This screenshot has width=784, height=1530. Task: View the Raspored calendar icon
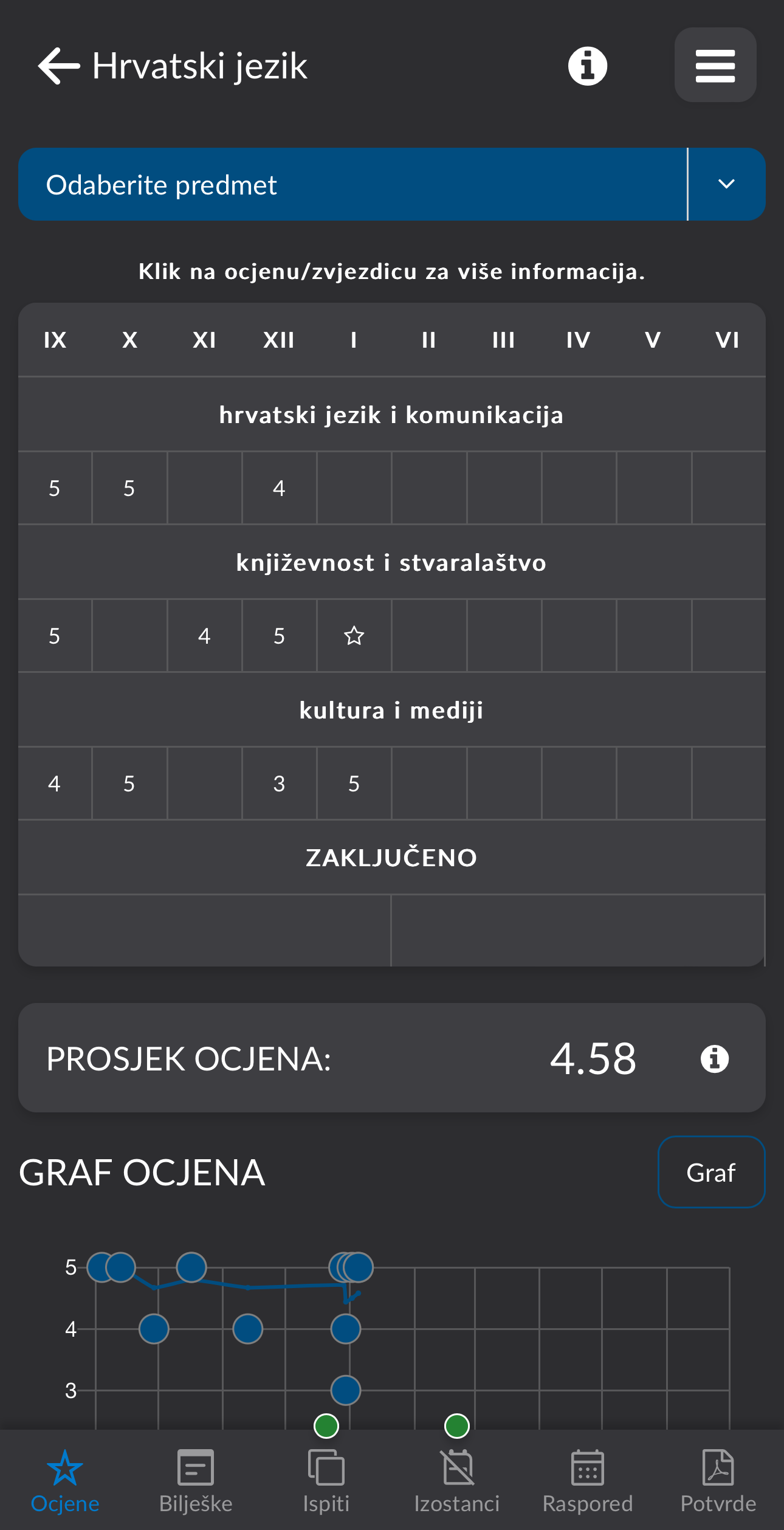point(588,1465)
